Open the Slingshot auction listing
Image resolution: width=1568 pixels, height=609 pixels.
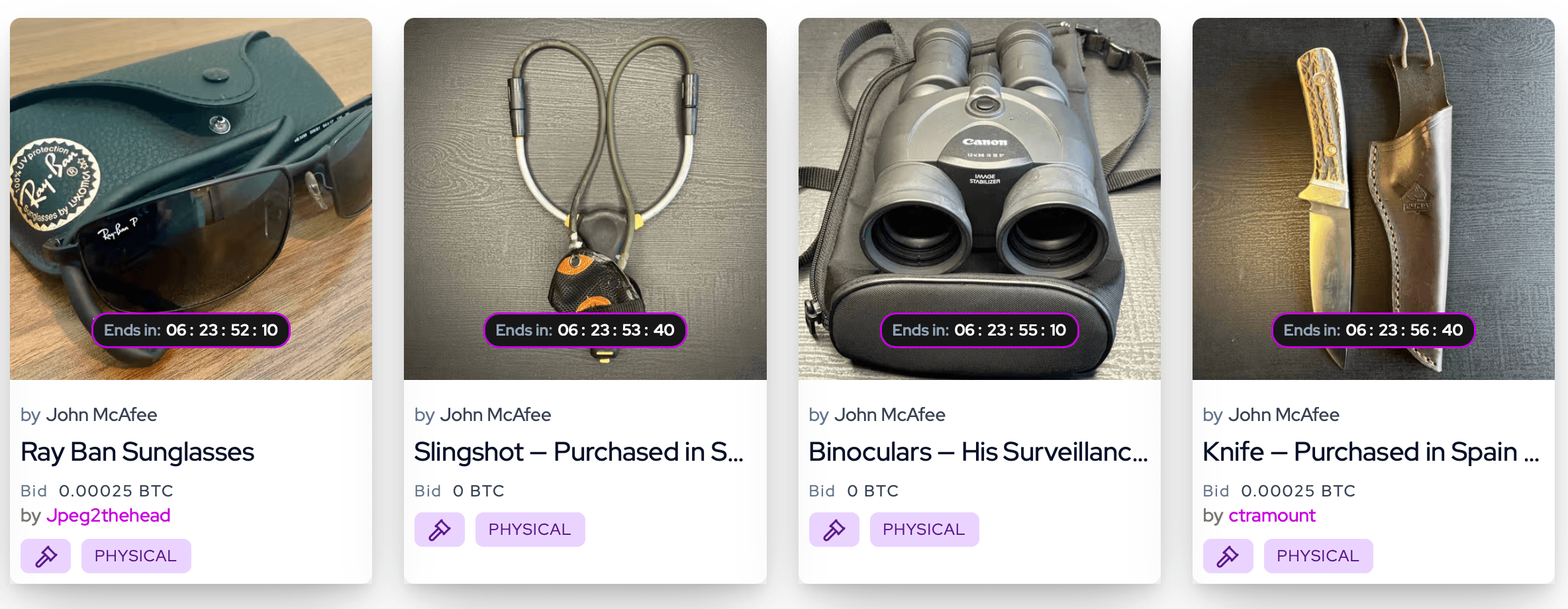(x=578, y=452)
